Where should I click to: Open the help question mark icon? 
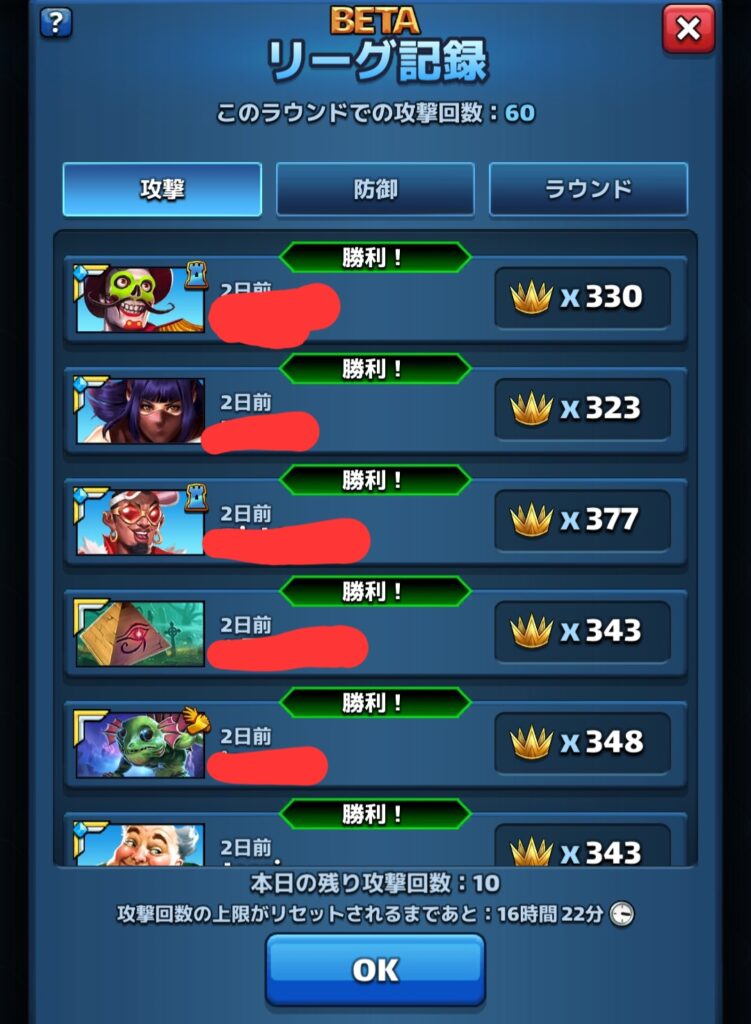(56, 23)
